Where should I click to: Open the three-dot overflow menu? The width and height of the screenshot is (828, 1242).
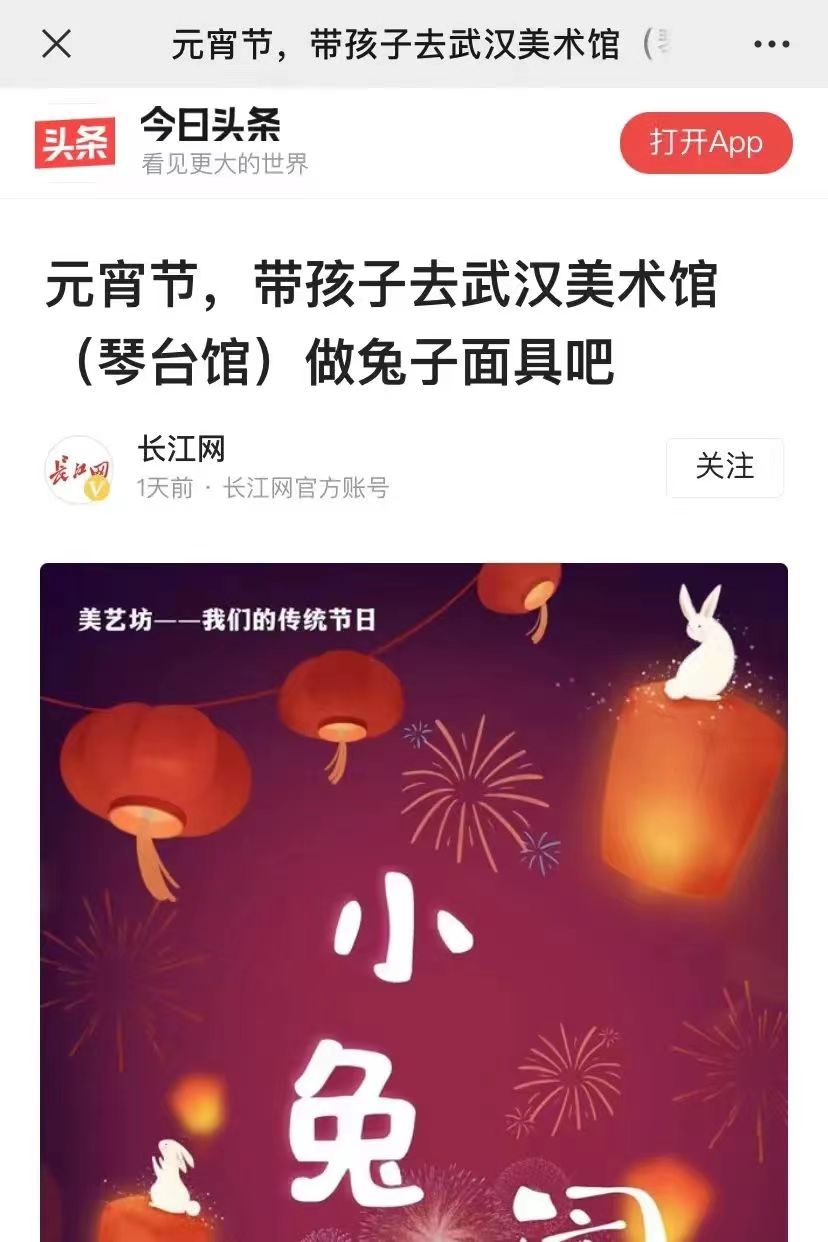771,44
